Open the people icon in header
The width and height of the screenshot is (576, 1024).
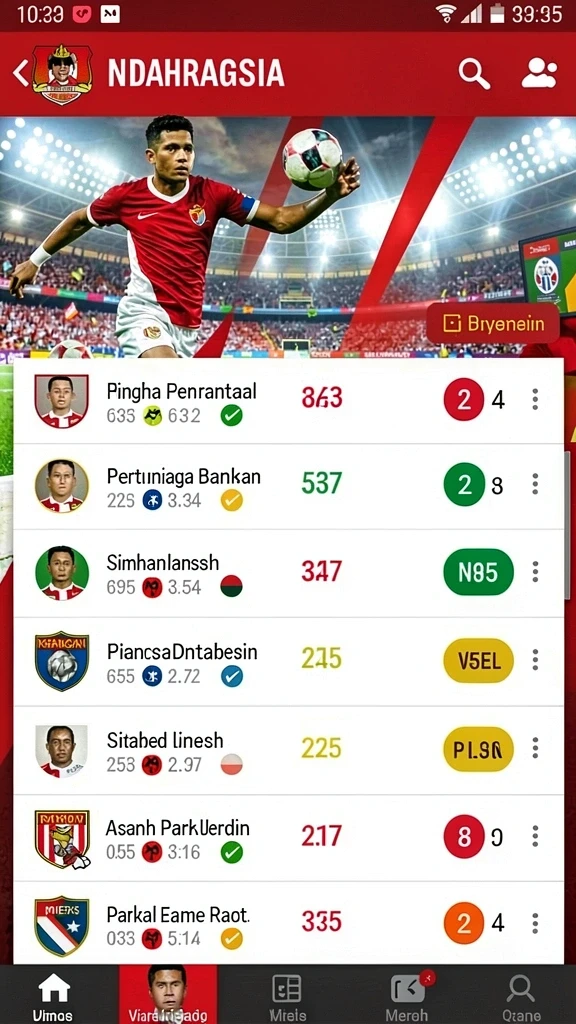[539, 73]
